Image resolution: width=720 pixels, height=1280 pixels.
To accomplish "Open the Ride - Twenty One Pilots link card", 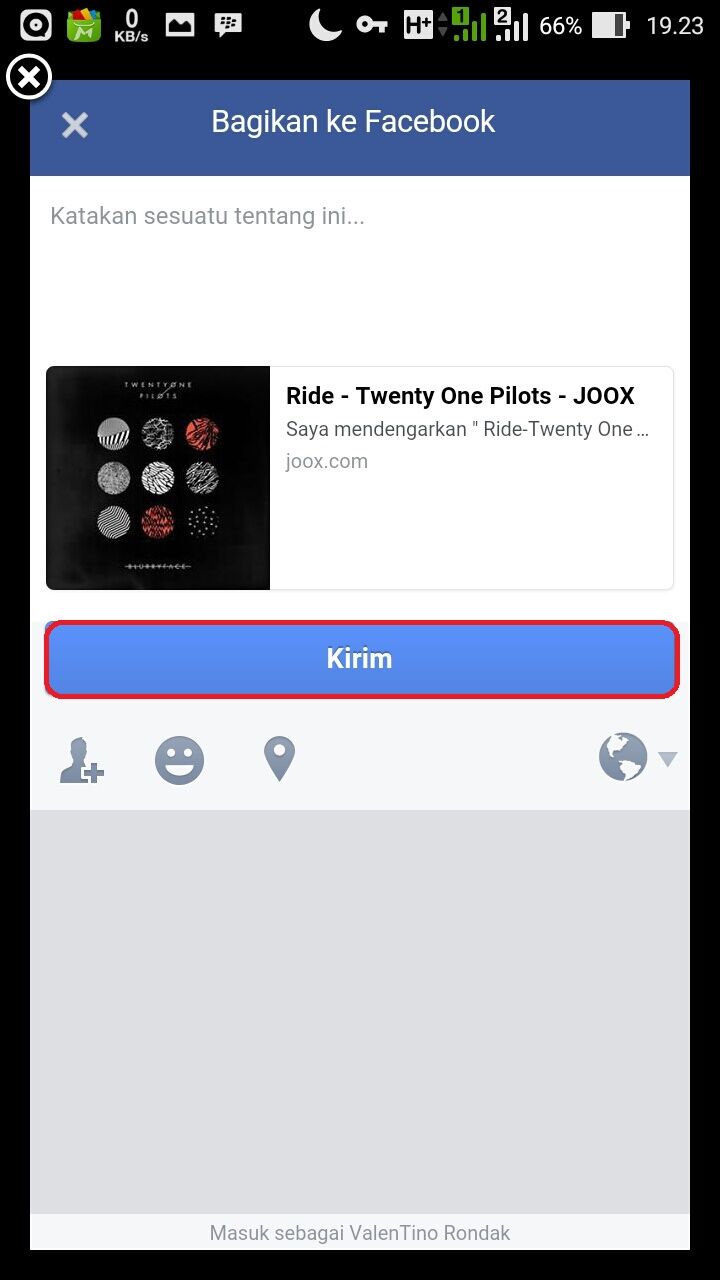I will [x=360, y=478].
